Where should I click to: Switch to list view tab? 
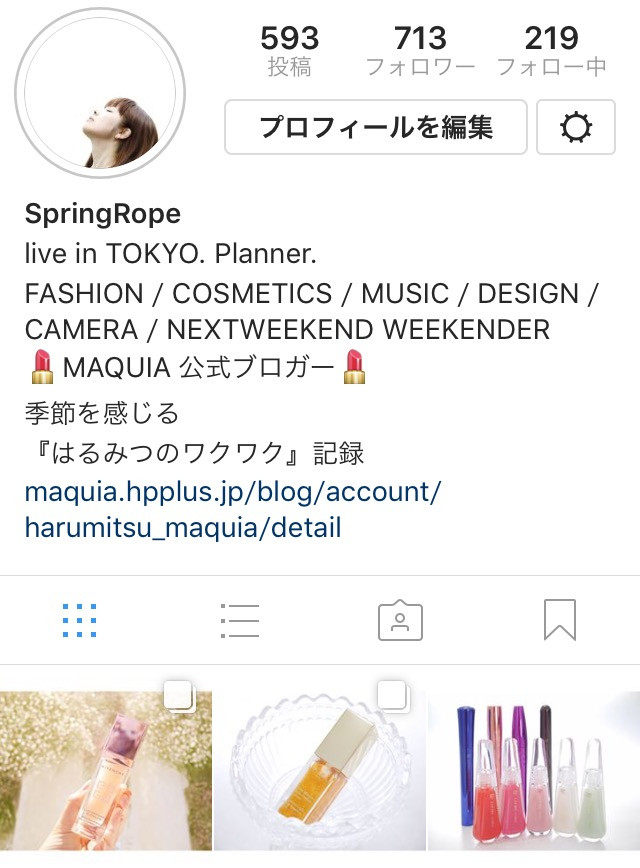pos(240,621)
